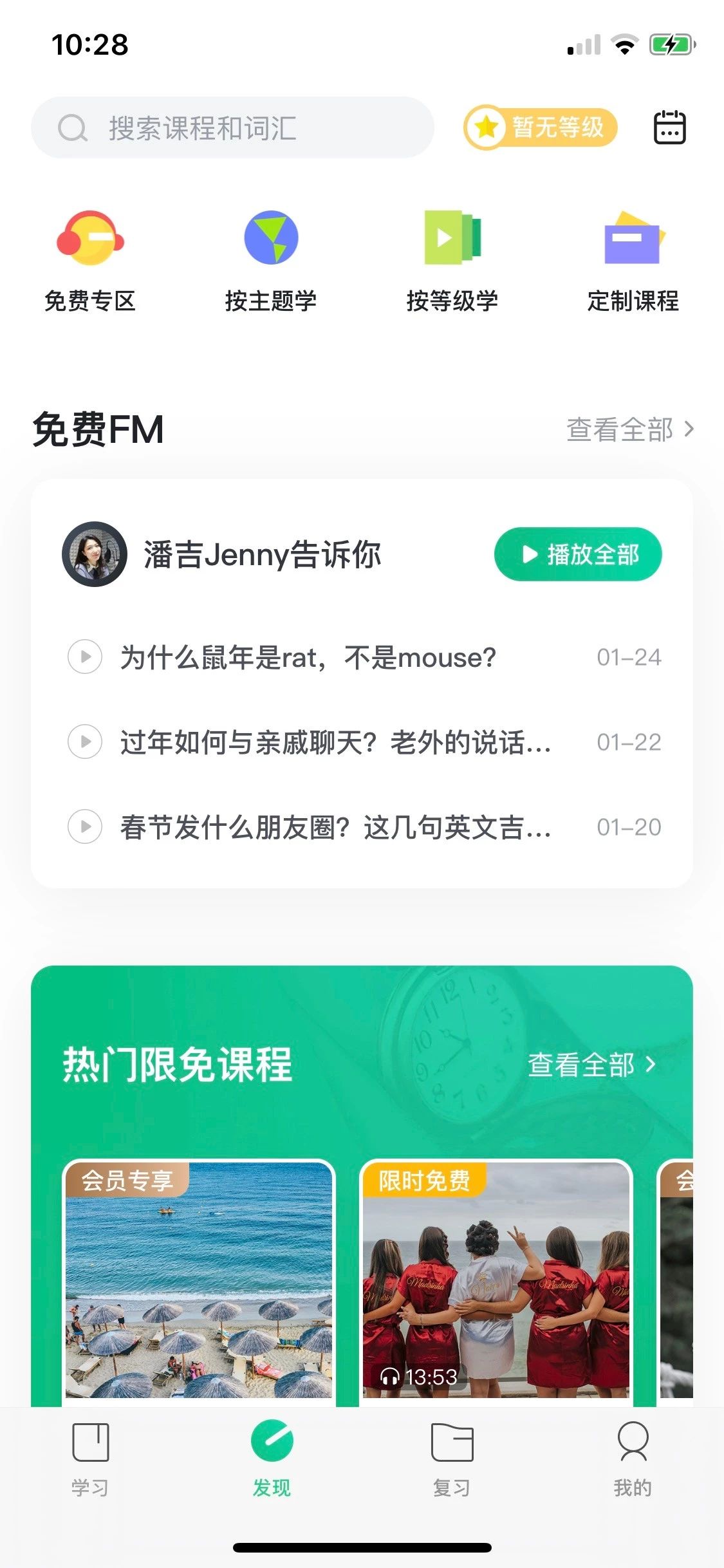Viewport: 724px width, 1568px height.
Task: Open the 按等级学 learn-by-level icon
Action: coord(452,238)
